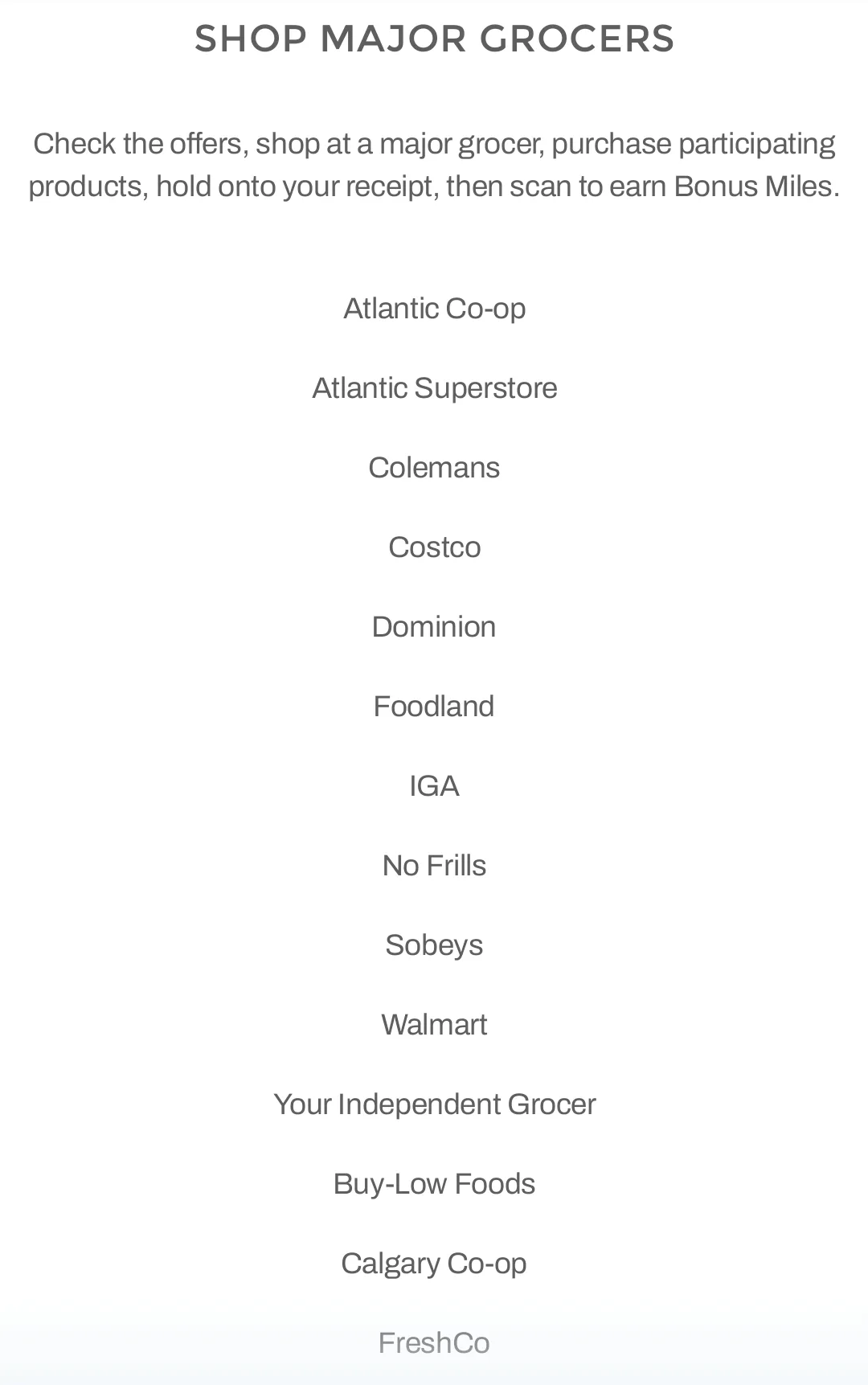Open the Calgary Co-op link

pos(434,1264)
